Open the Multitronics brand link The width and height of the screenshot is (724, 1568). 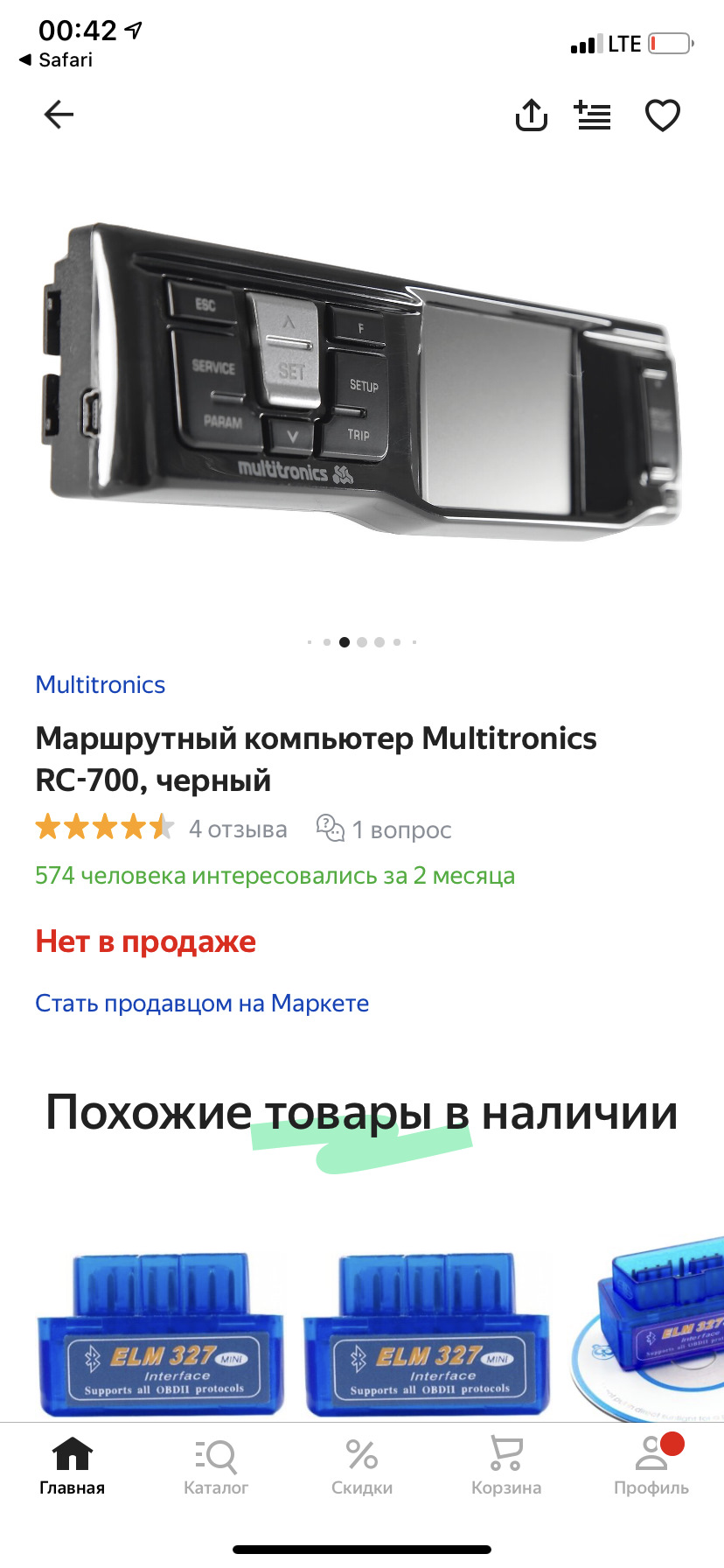tap(101, 685)
